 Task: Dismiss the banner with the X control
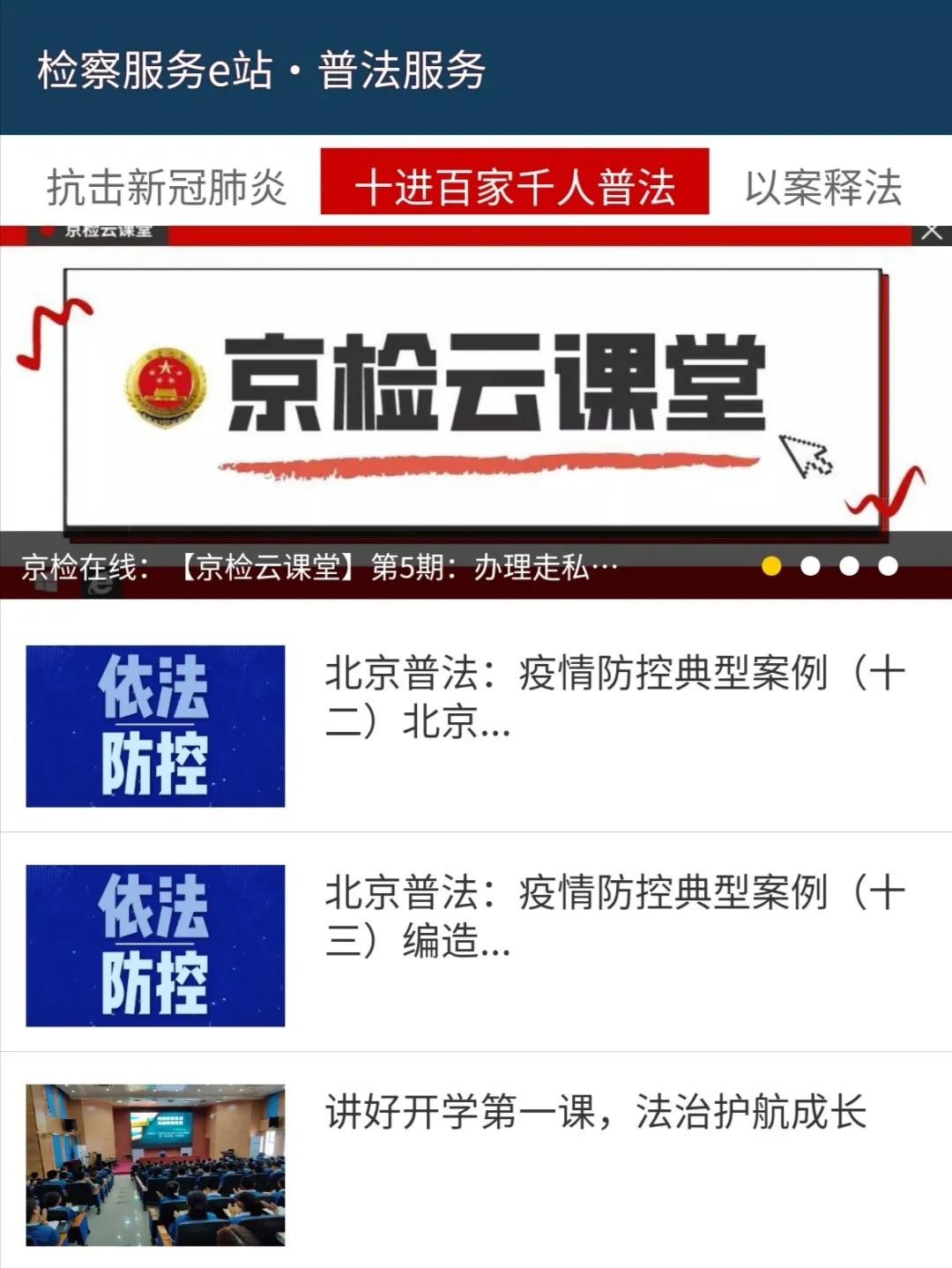(932, 232)
